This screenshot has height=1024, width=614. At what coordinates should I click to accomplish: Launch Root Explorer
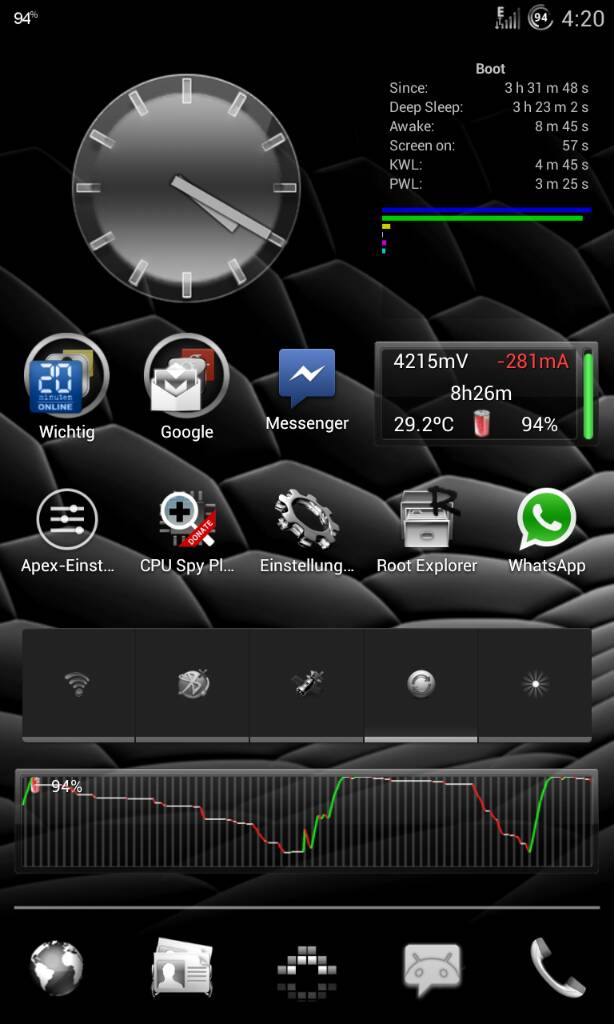[427, 520]
